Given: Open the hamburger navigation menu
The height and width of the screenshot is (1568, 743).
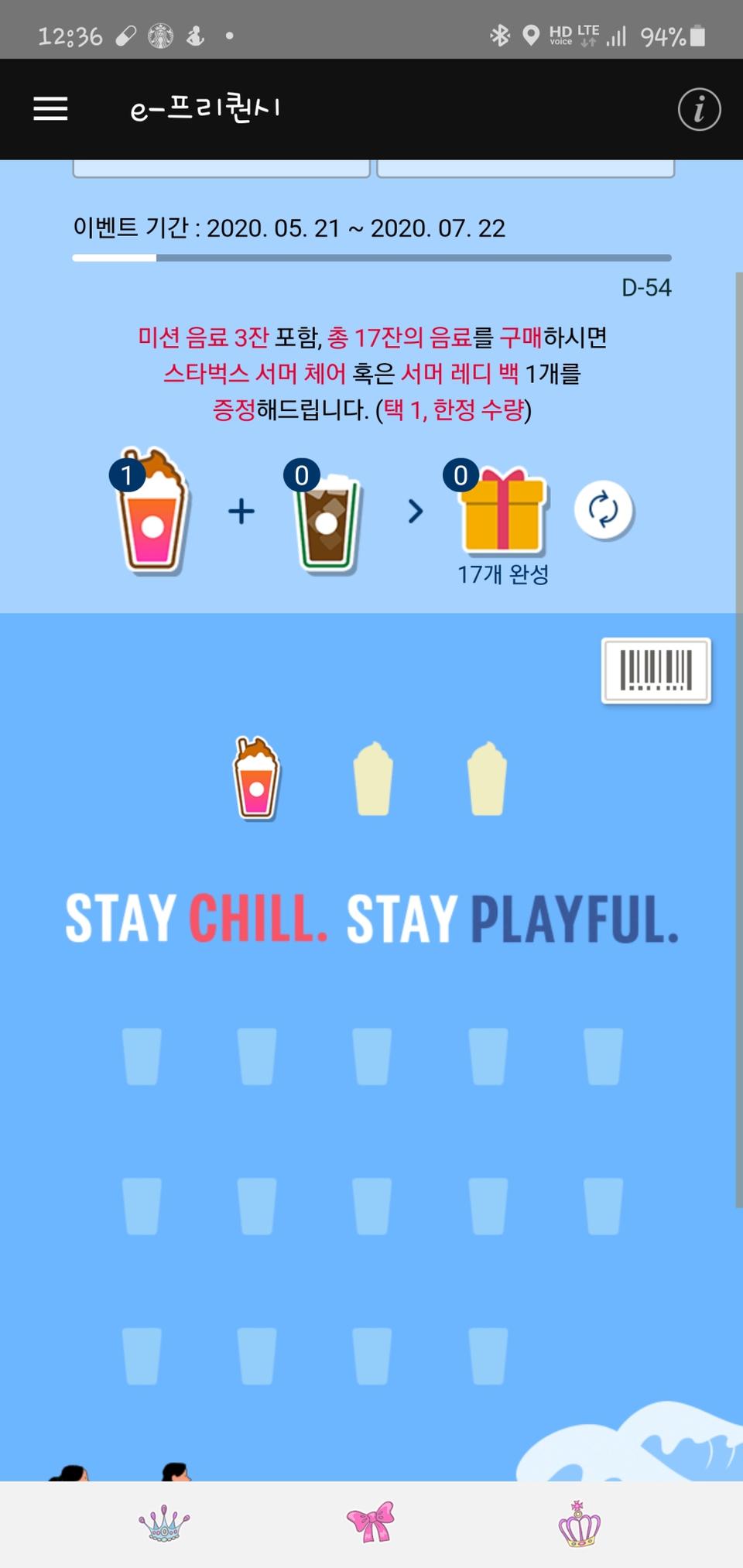Looking at the screenshot, I should pos(49,109).
